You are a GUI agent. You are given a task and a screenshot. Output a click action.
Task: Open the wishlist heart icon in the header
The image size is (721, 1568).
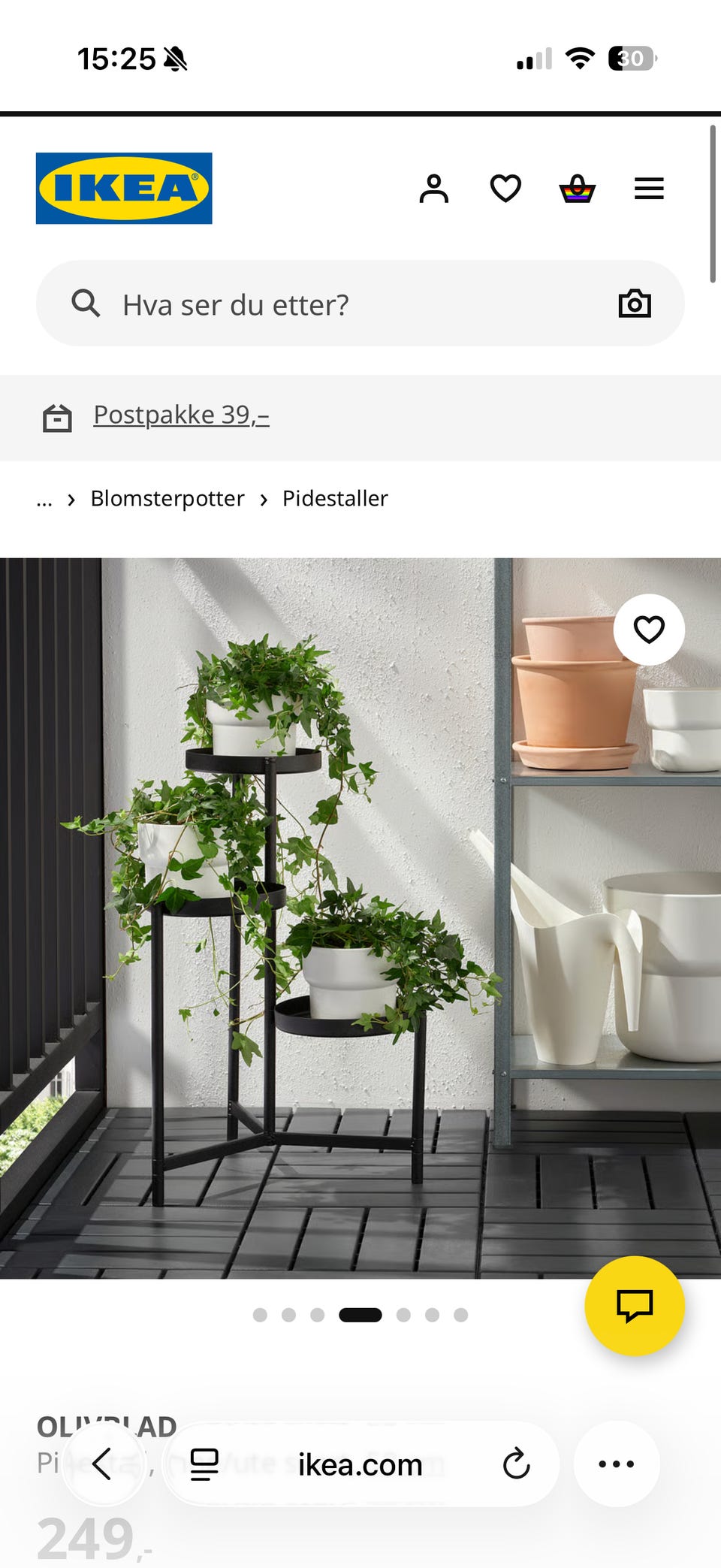[505, 189]
